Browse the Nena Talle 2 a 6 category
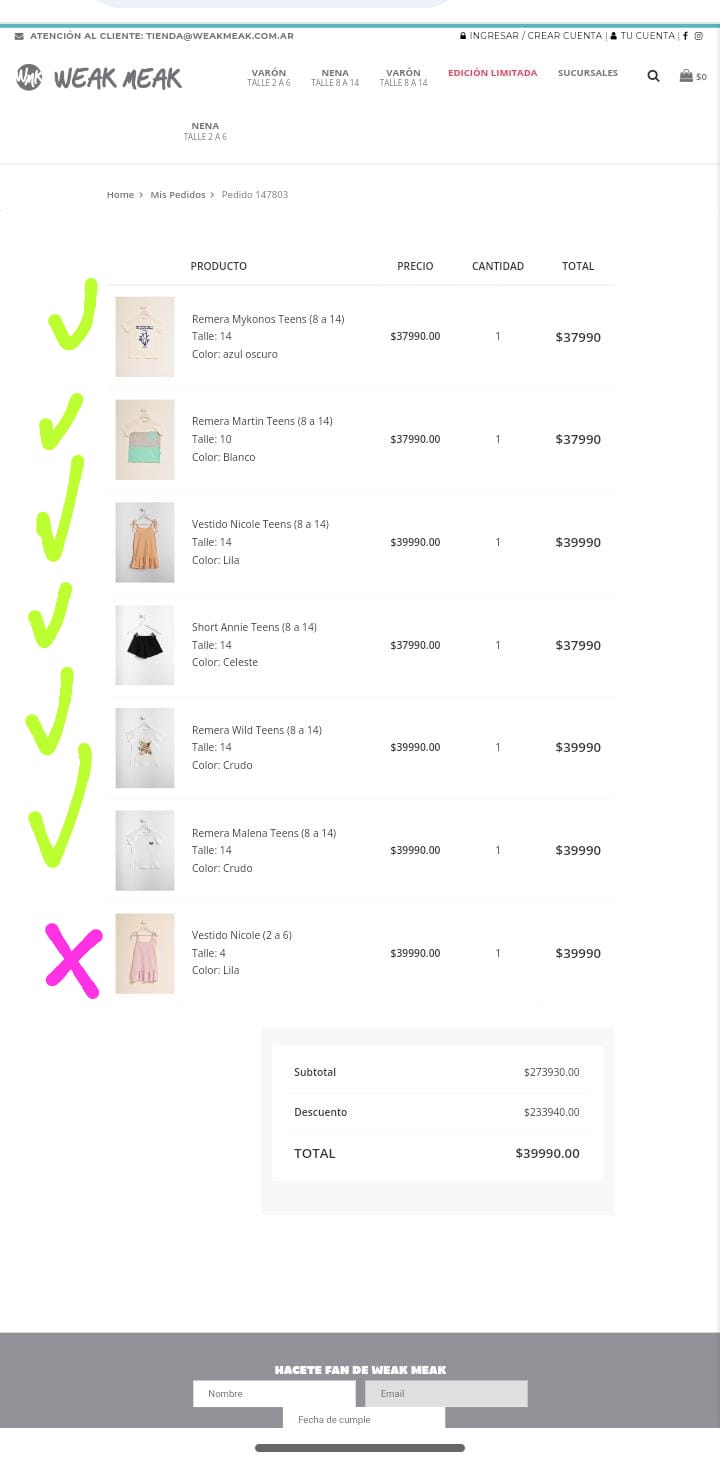This screenshot has width=720, height=1470. tap(205, 131)
